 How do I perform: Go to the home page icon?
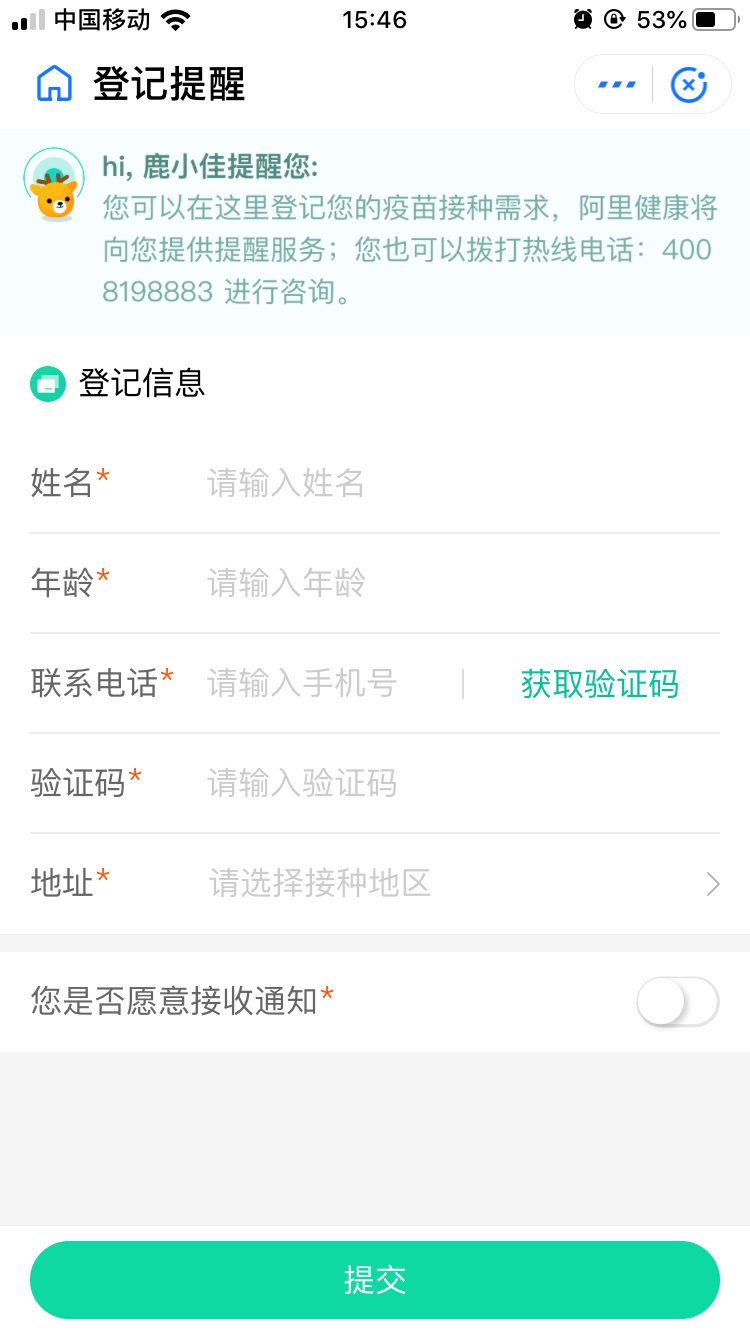click(x=54, y=84)
